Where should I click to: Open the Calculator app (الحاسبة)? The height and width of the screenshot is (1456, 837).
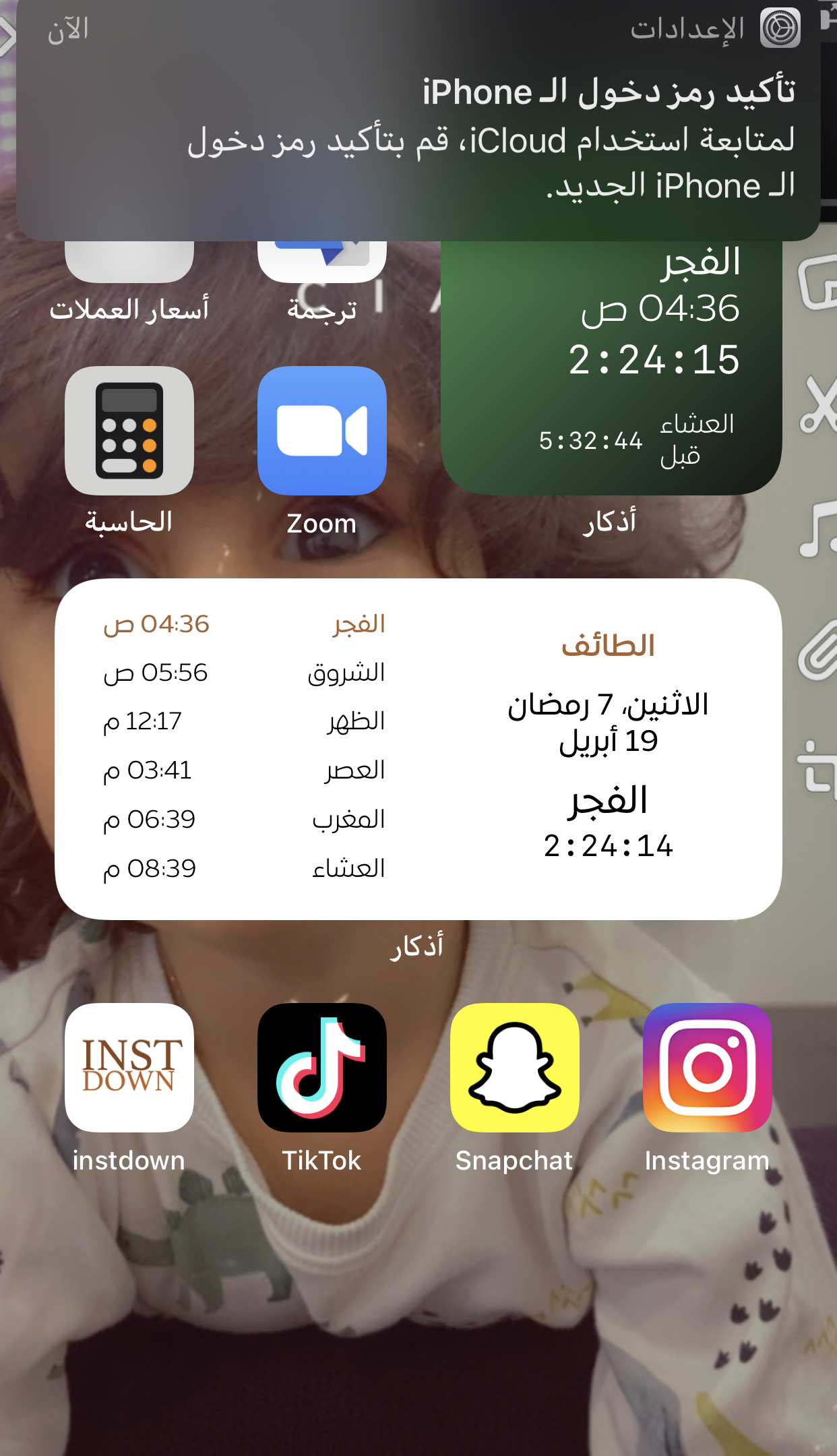pyautogui.click(x=129, y=431)
